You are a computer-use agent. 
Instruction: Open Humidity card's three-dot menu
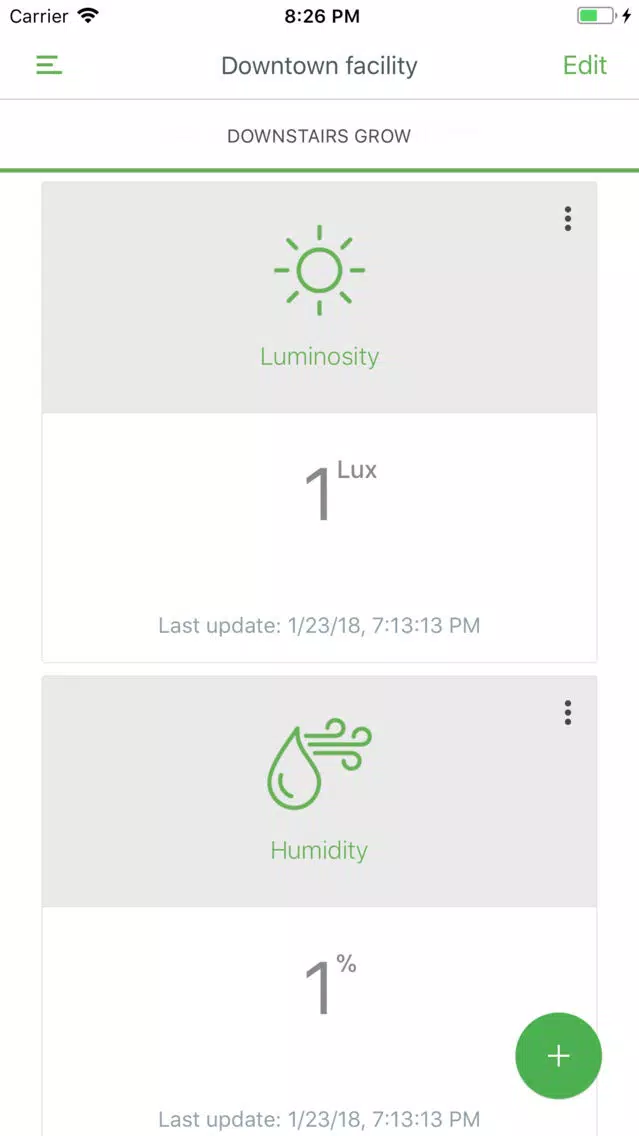tap(567, 713)
